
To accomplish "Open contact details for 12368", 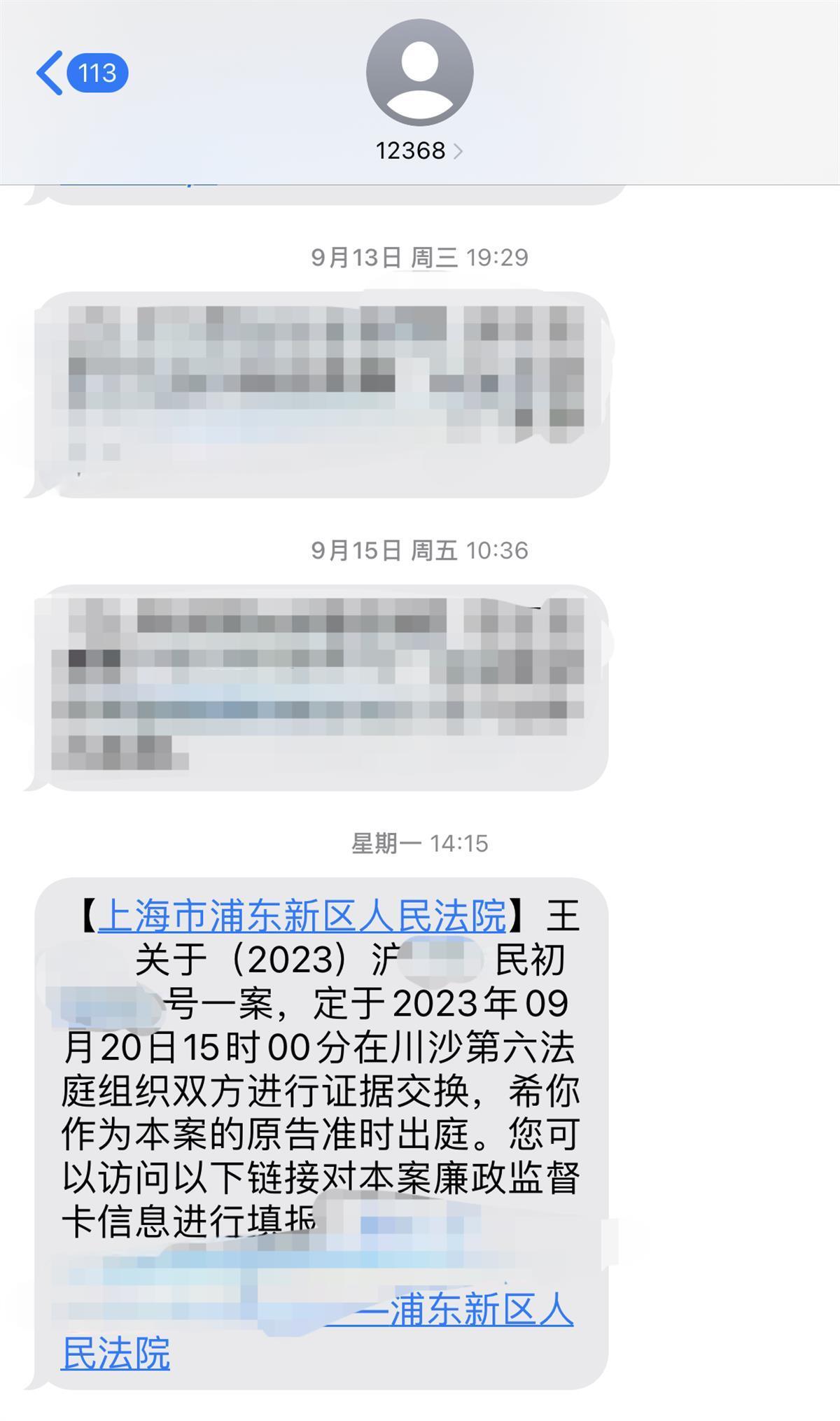I will [419, 150].
